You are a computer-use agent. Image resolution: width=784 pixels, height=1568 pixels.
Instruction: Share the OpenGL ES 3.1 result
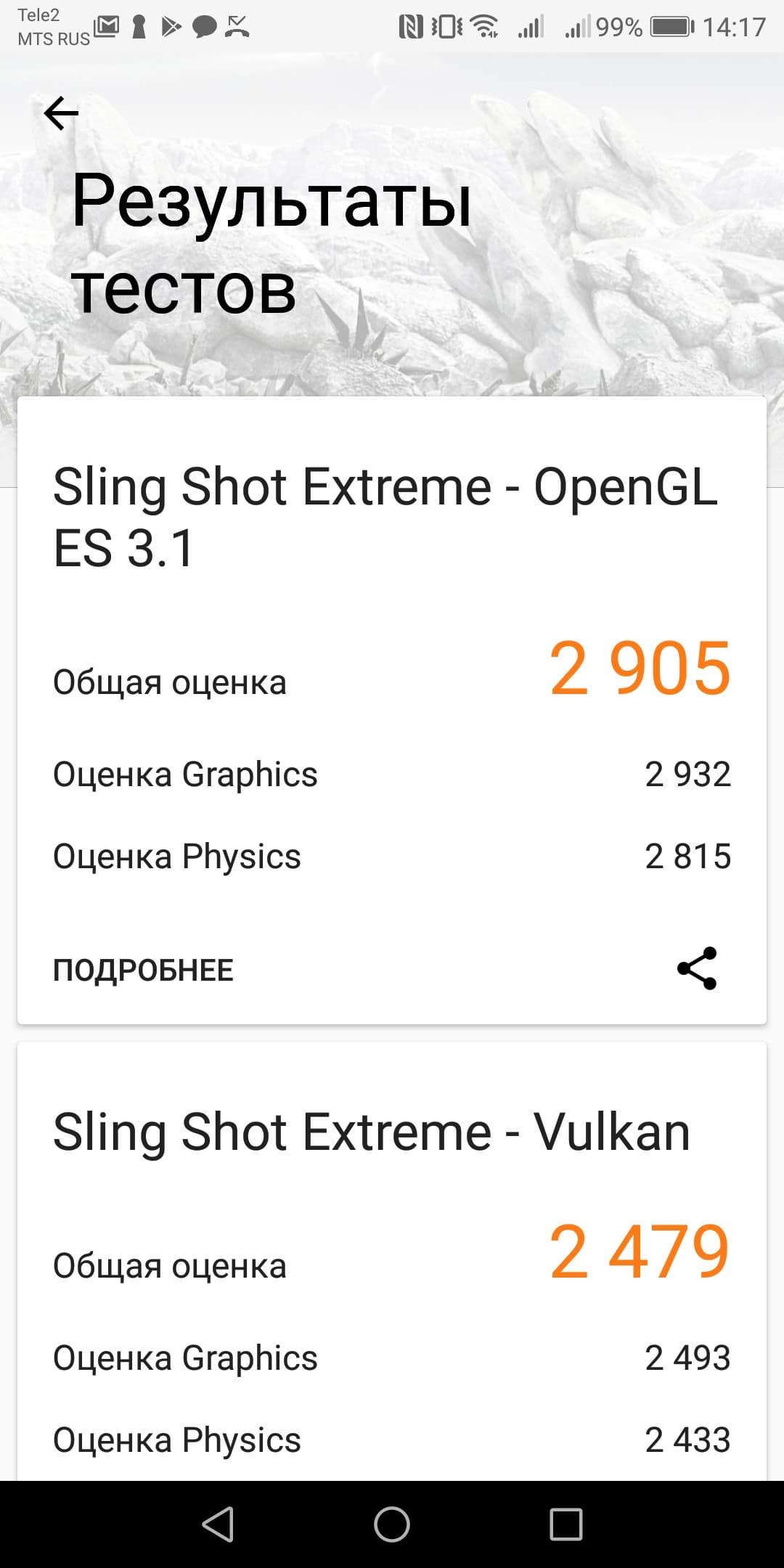tap(696, 968)
